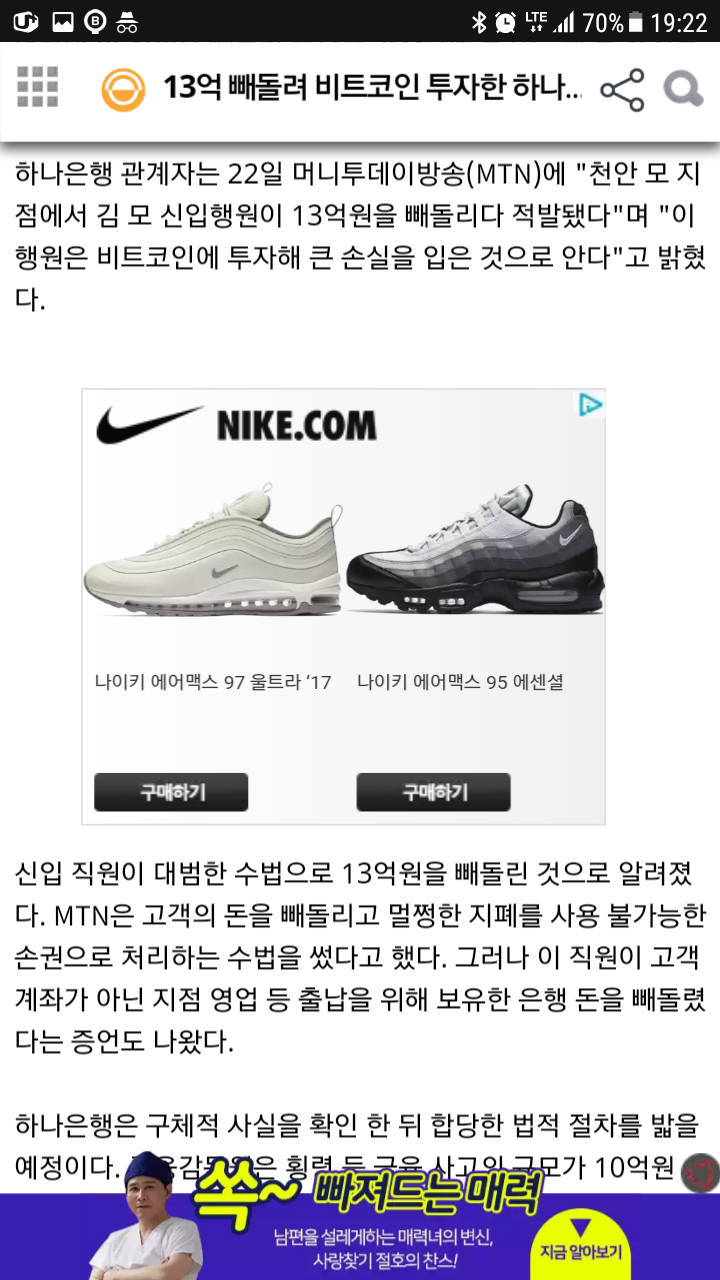720x1280 pixels.
Task: Tap the Bluetooth icon in the status bar
Action: [484, 18]
